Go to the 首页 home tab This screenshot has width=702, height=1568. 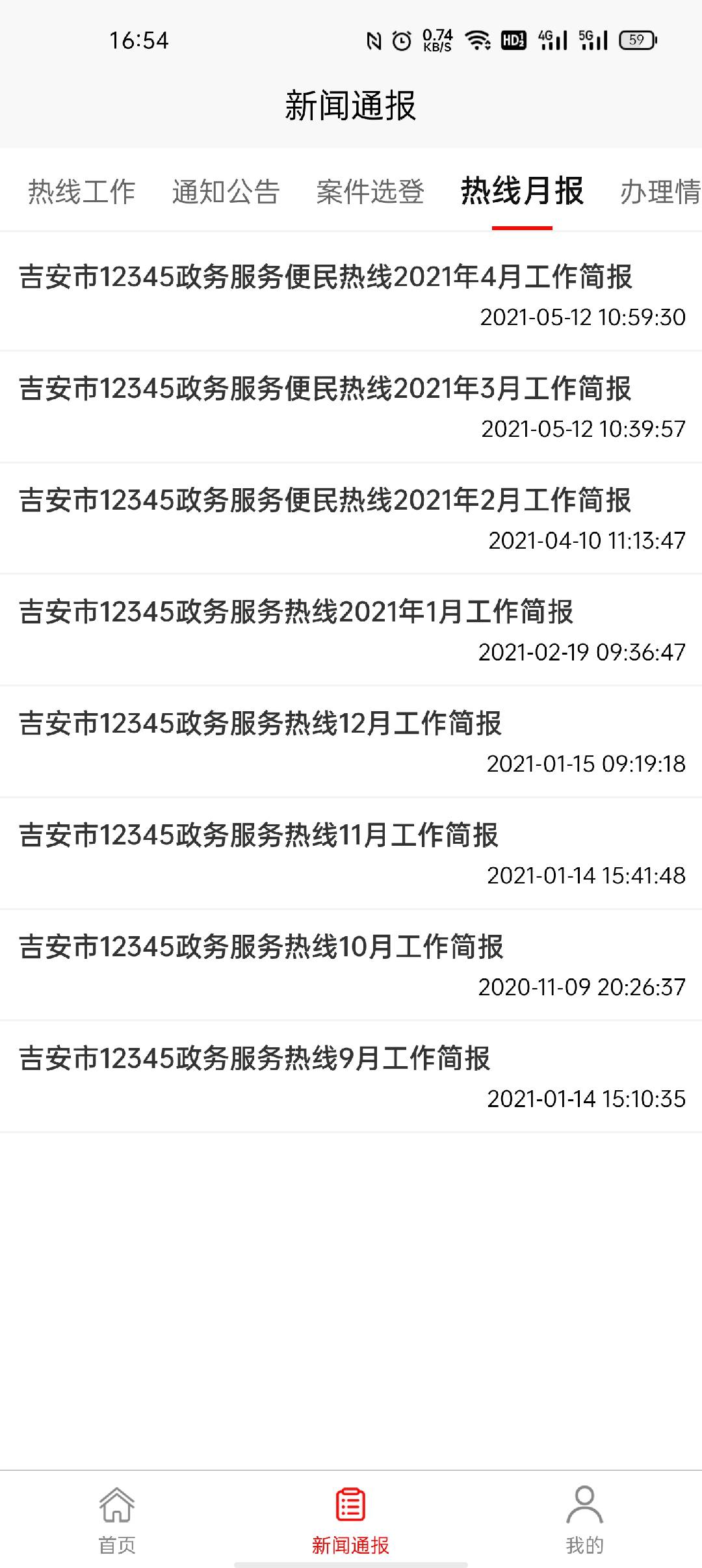pos(117,1519)
